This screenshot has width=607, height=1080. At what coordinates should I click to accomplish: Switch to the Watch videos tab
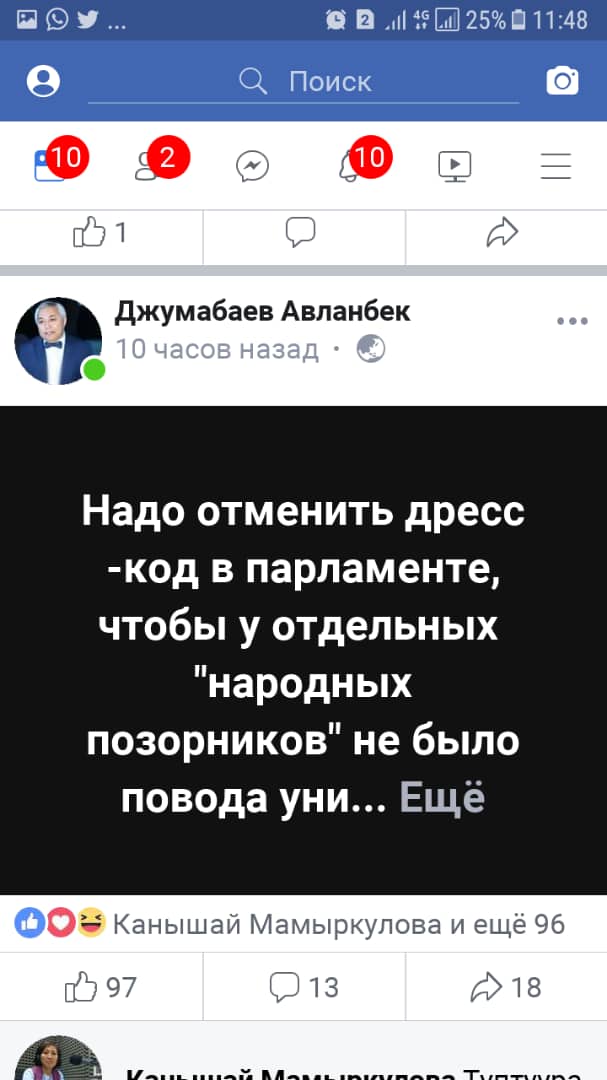tap(455, 166)
